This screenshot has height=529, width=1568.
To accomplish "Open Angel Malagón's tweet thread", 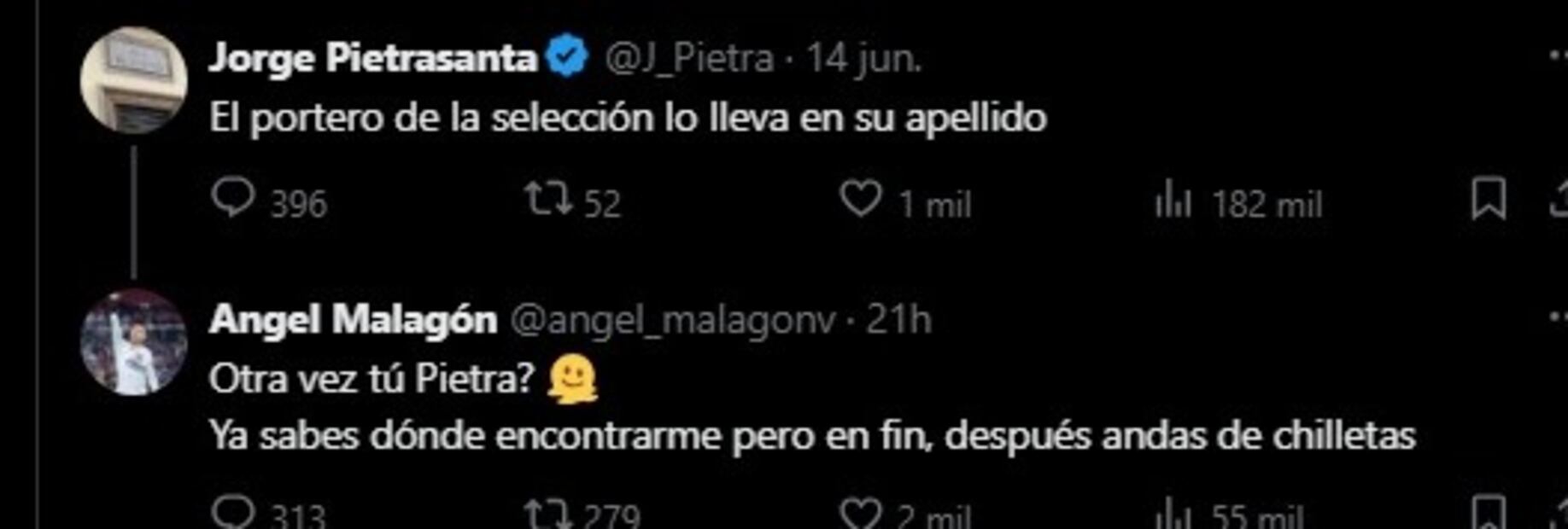I will (x=811, y=436).
